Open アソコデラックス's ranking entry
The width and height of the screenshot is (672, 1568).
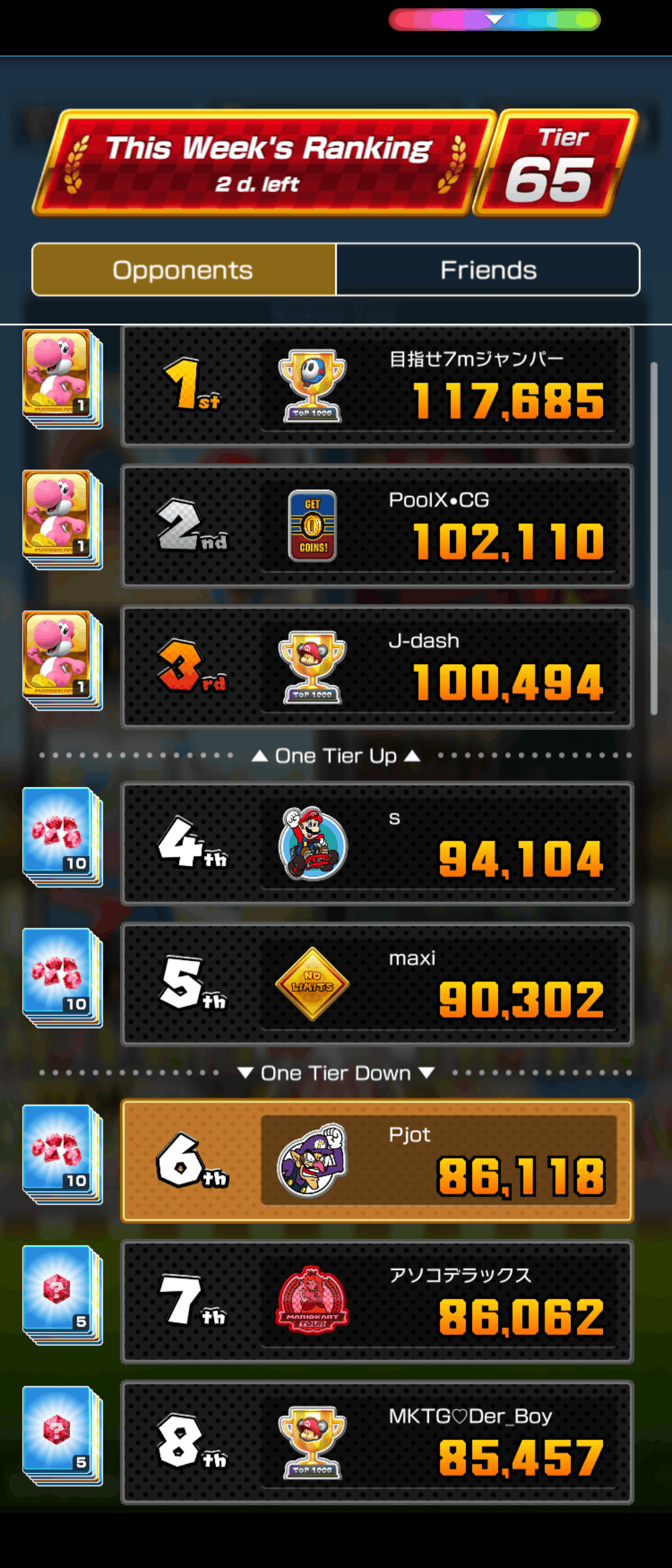[377, 1302]
